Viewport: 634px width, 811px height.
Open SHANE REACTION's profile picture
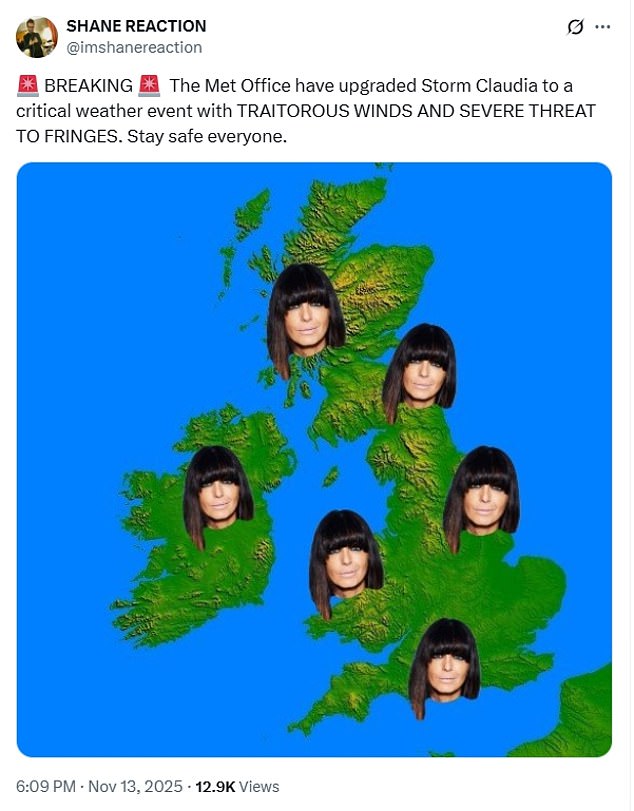[36, 37]
